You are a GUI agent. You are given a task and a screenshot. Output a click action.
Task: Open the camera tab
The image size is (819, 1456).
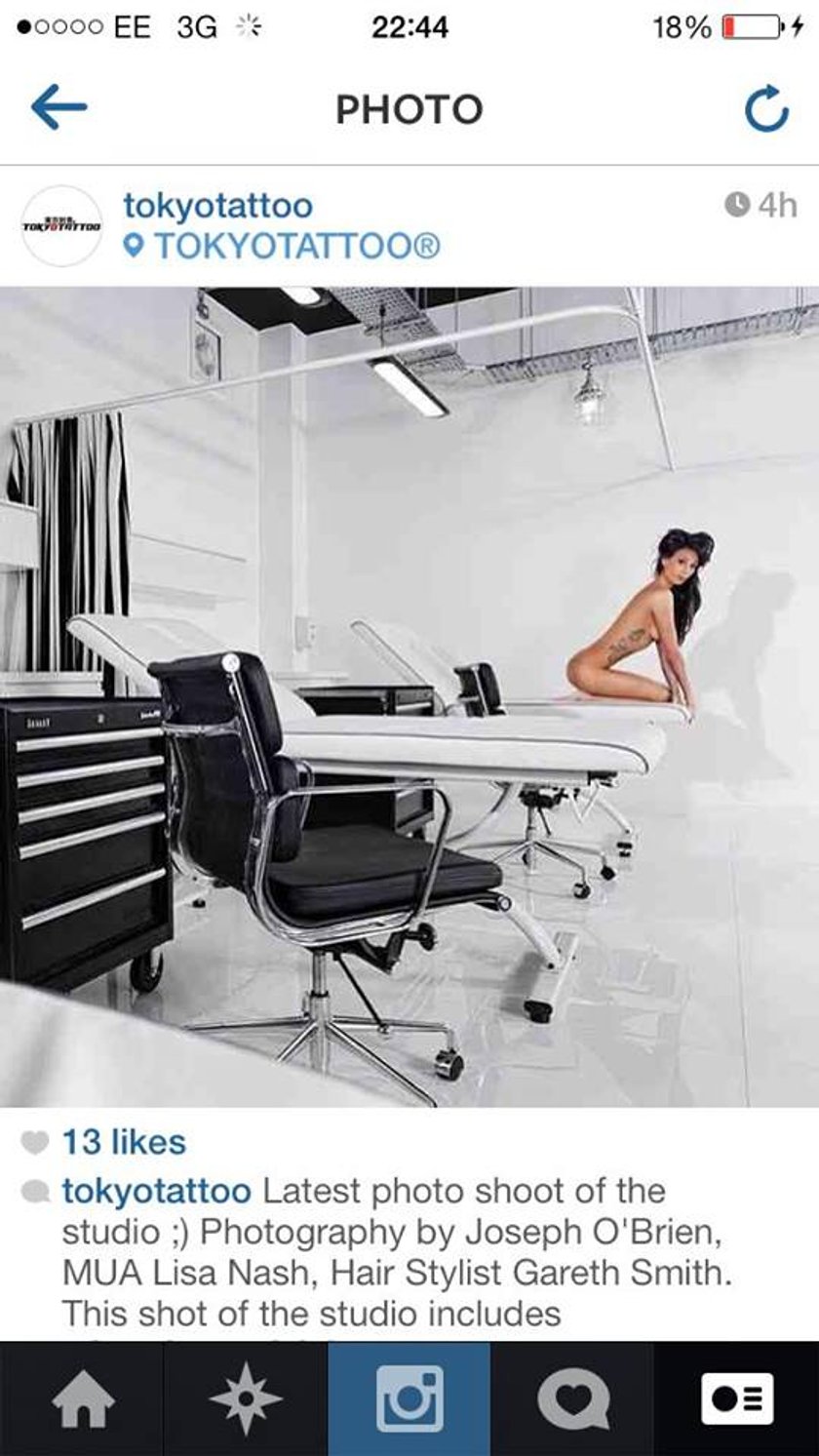coord(409,1398)
